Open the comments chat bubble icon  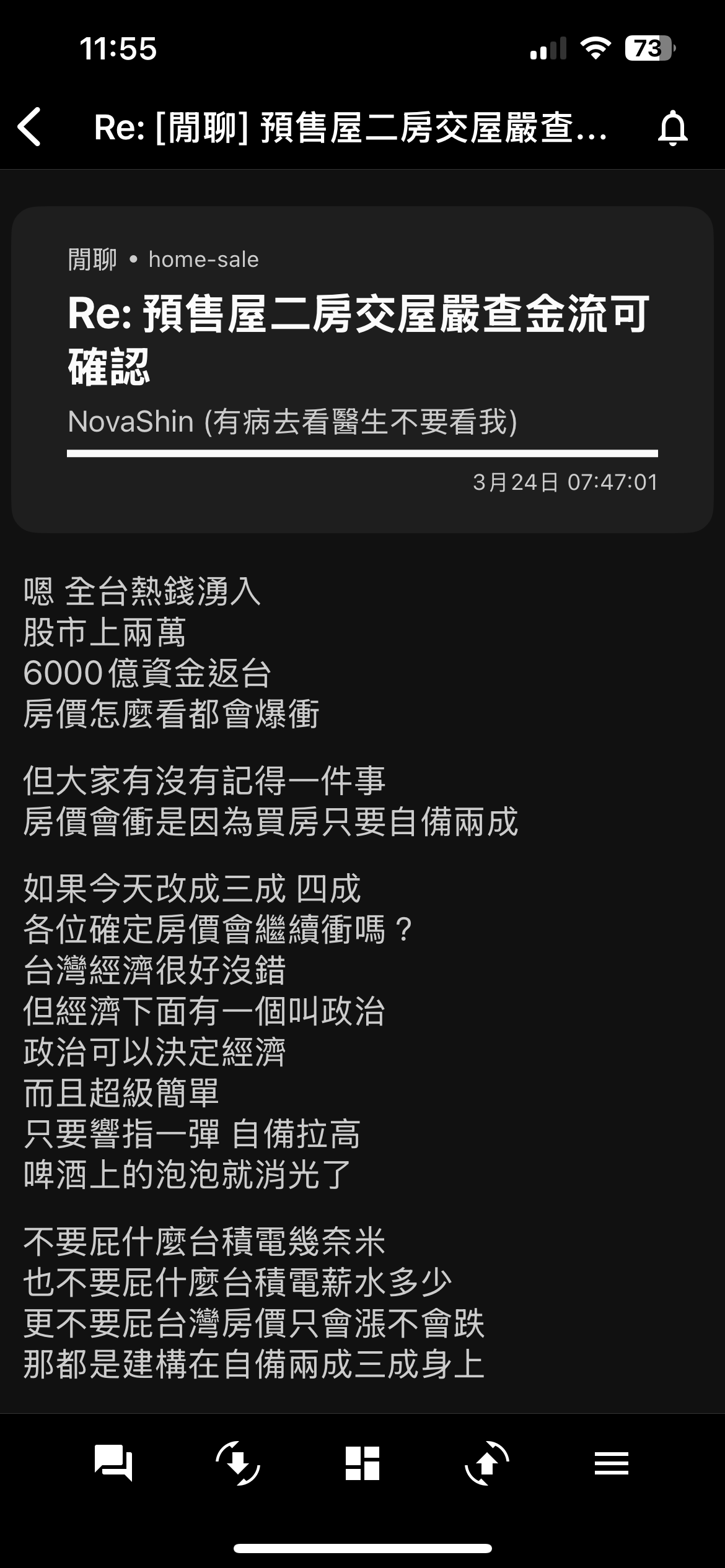113,1463
